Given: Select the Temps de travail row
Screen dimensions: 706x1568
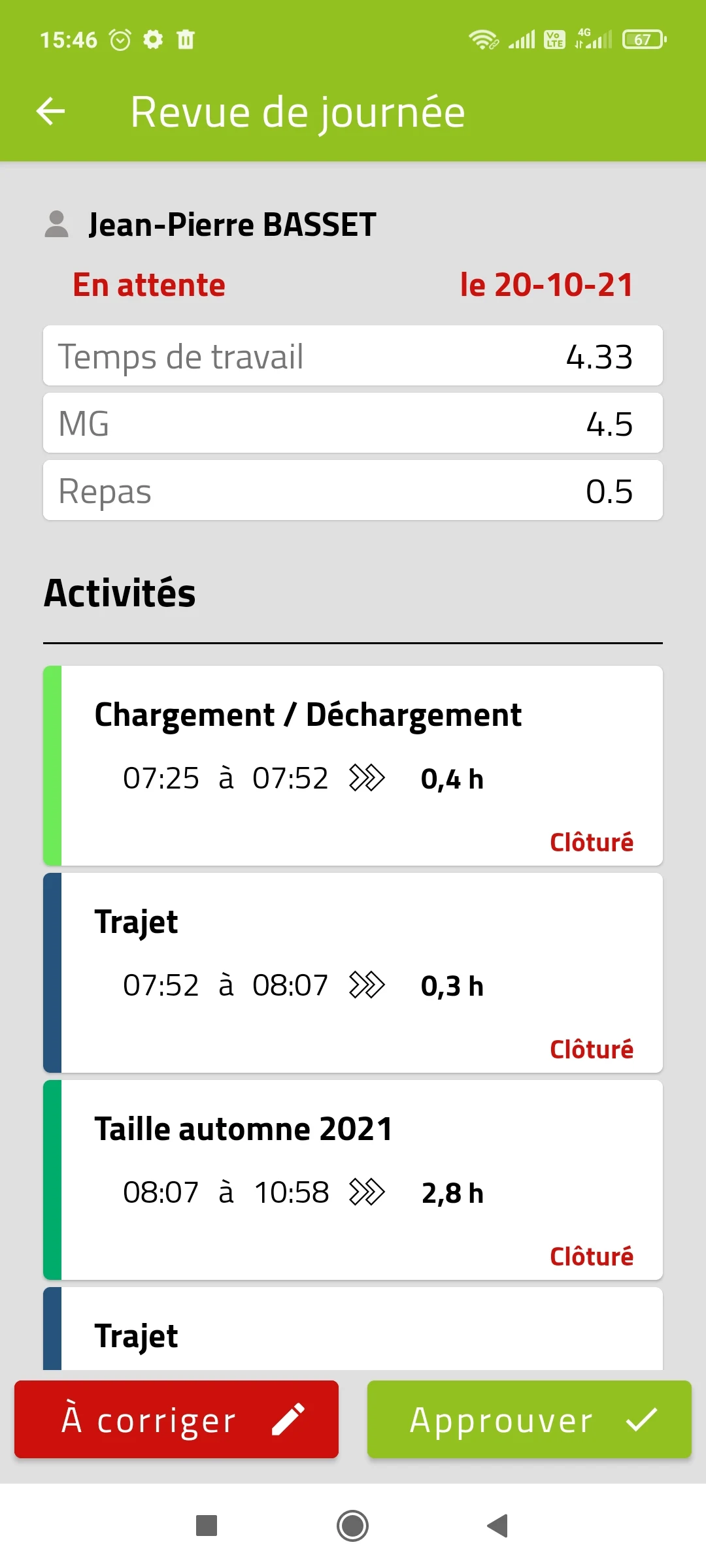Looking at the screenshot, I should click(x=353, y=356).
